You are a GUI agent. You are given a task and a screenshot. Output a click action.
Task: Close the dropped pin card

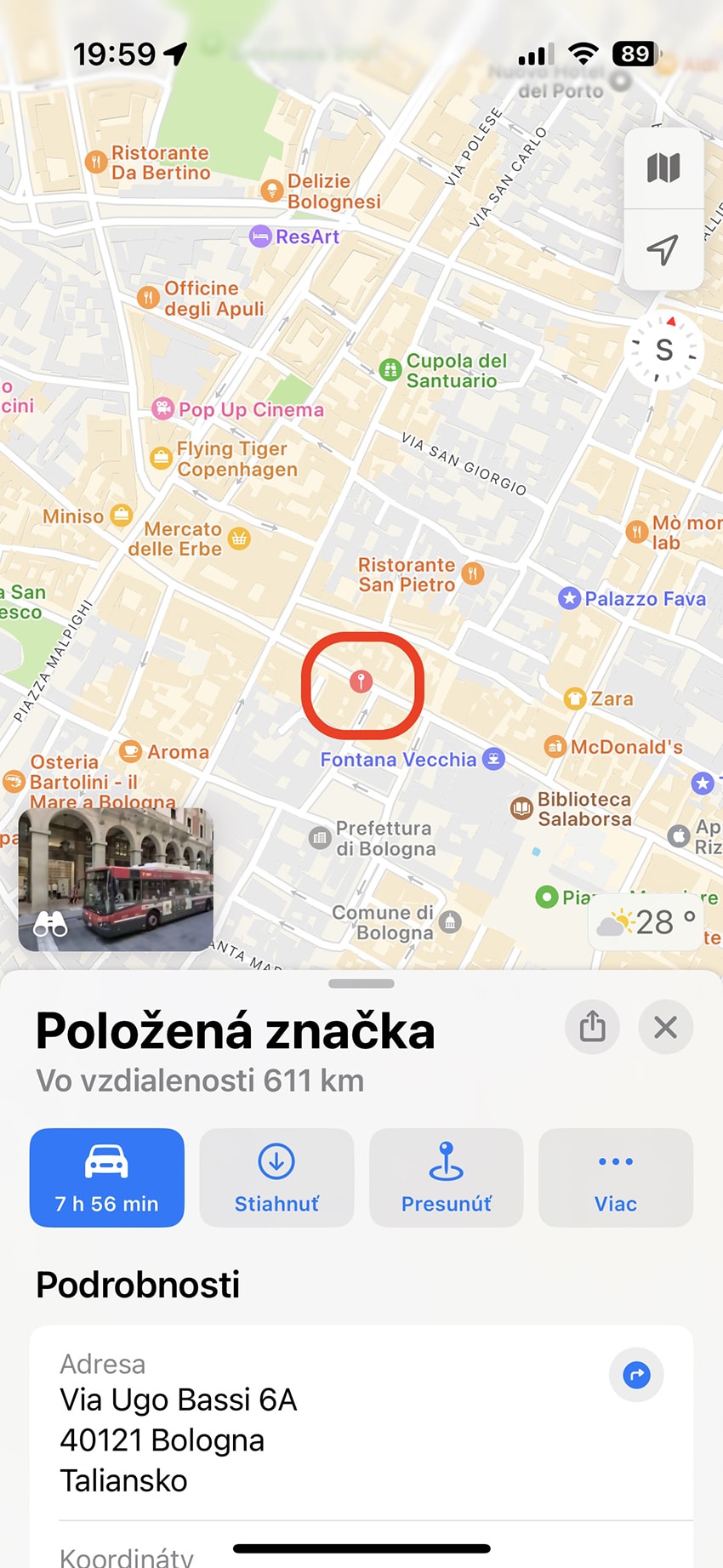point(665,1027)
